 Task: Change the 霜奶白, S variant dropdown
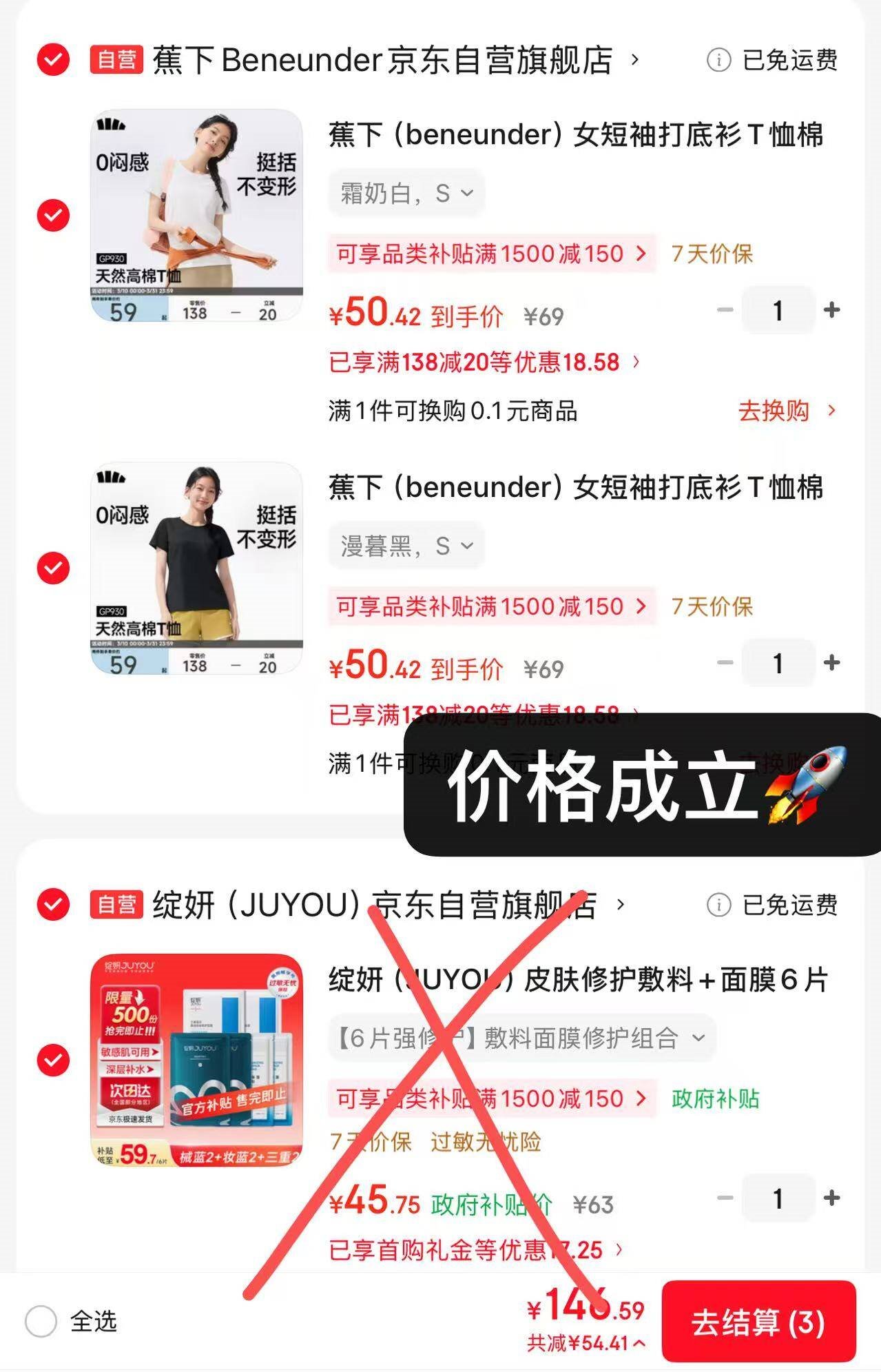406,194
